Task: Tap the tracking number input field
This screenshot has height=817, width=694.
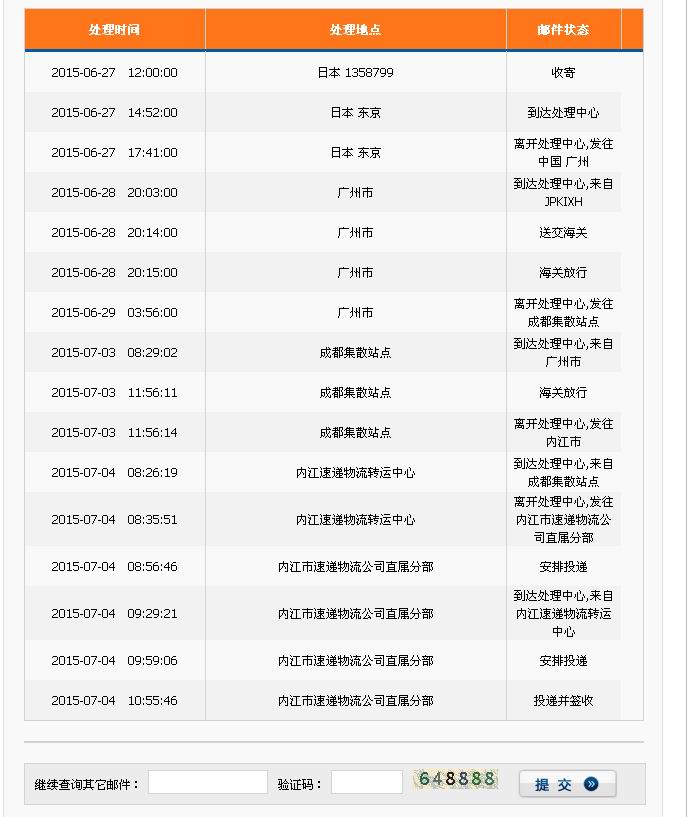Action: [x=208, y=783]
